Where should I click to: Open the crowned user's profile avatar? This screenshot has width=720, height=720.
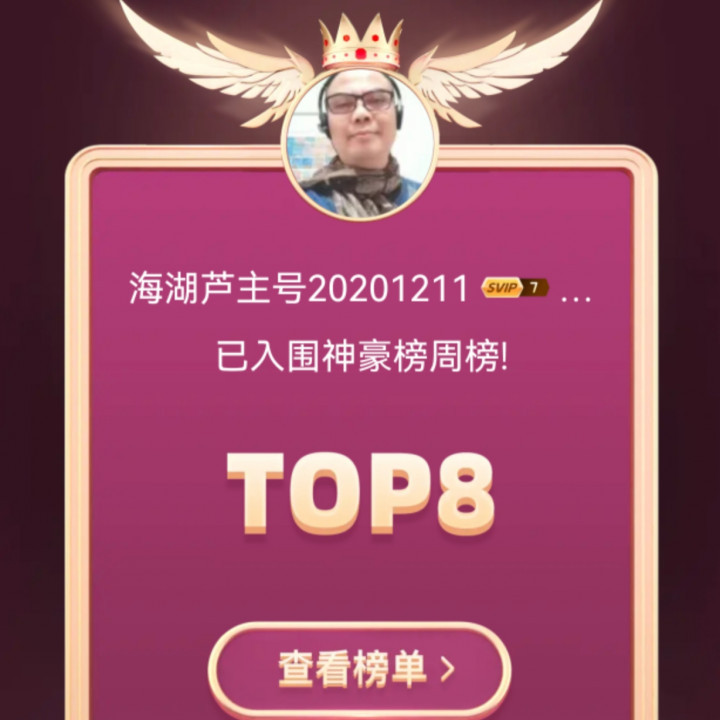360,144
